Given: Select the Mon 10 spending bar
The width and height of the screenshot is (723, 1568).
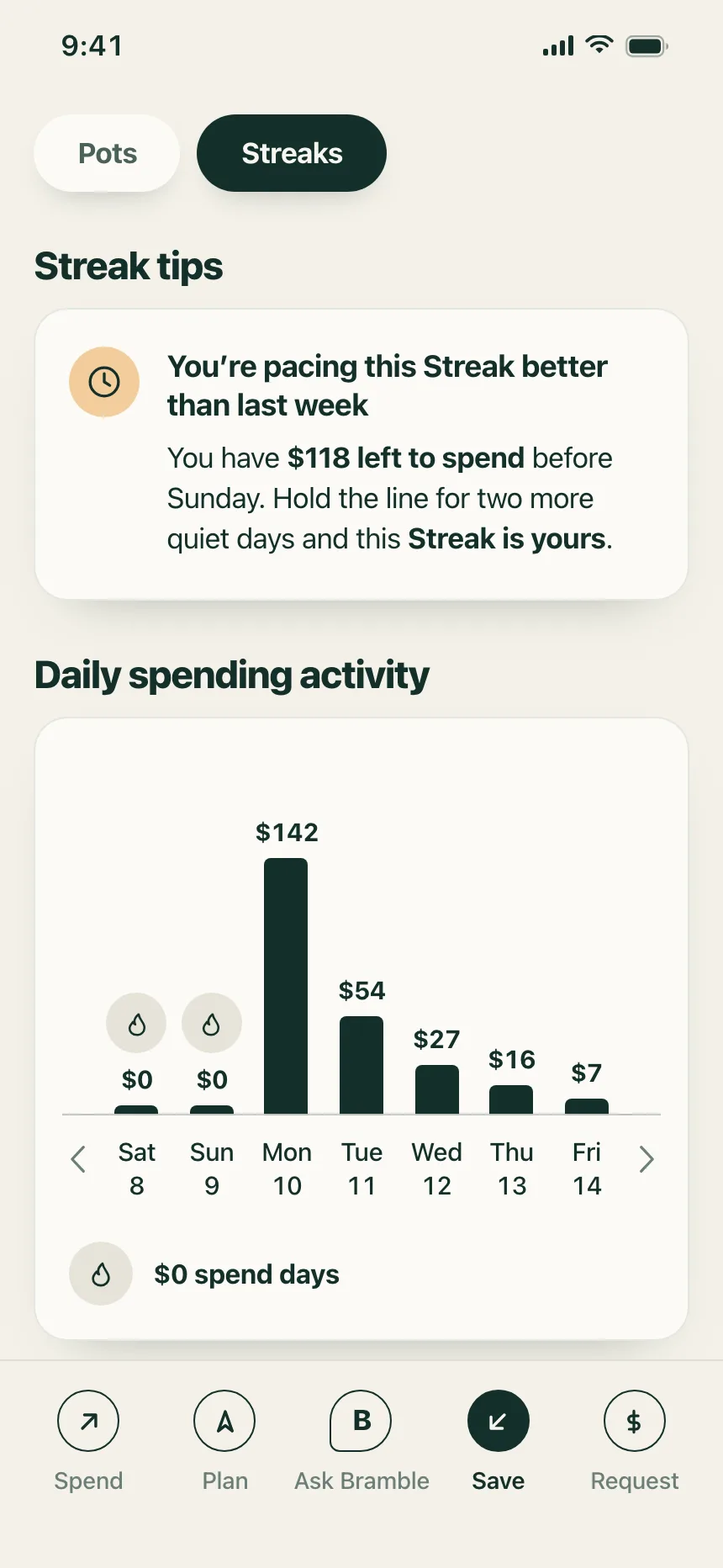Looking at the screenshot, I should 286,986.
